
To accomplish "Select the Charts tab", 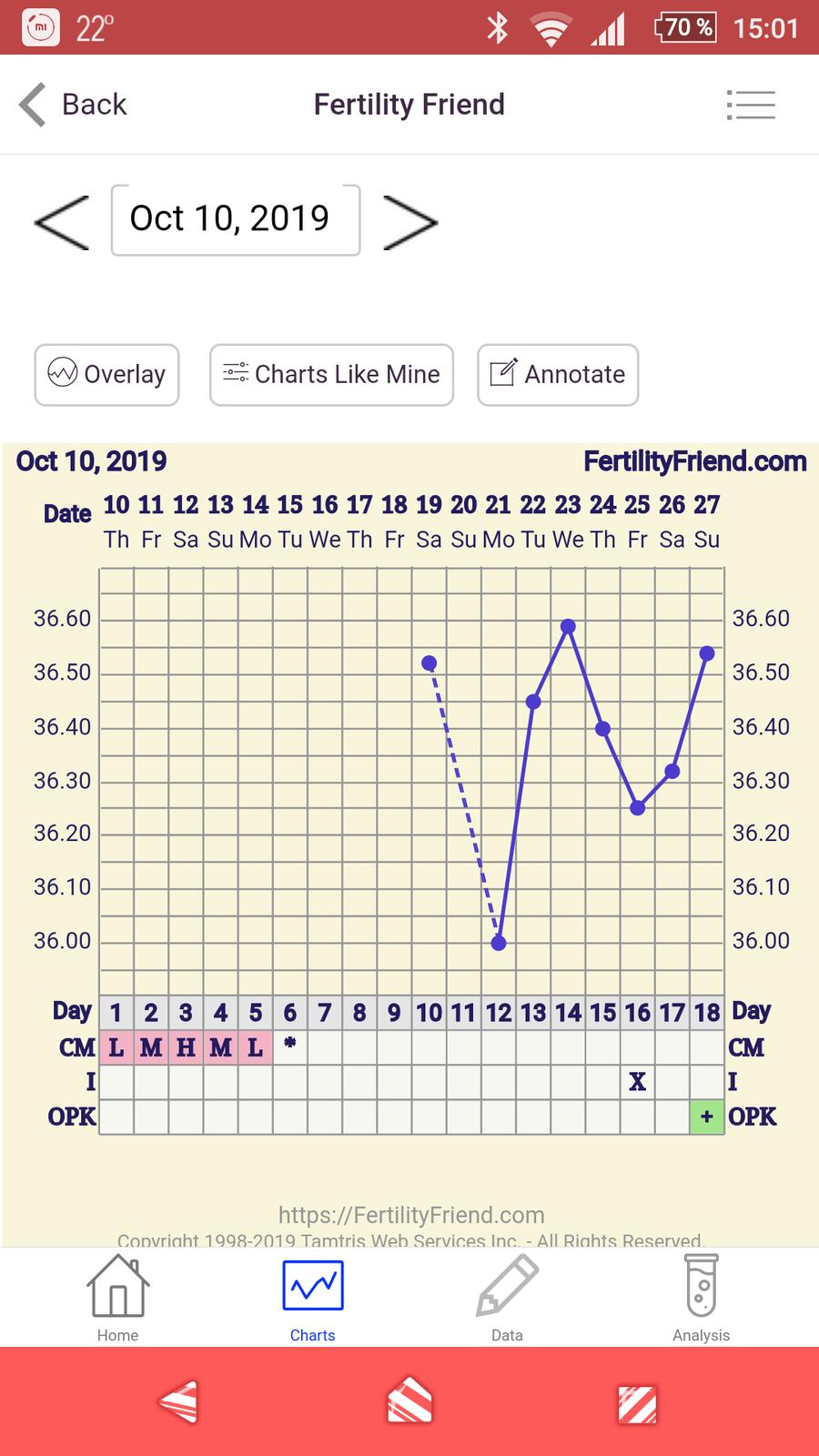I will (x=312, y=1299).
